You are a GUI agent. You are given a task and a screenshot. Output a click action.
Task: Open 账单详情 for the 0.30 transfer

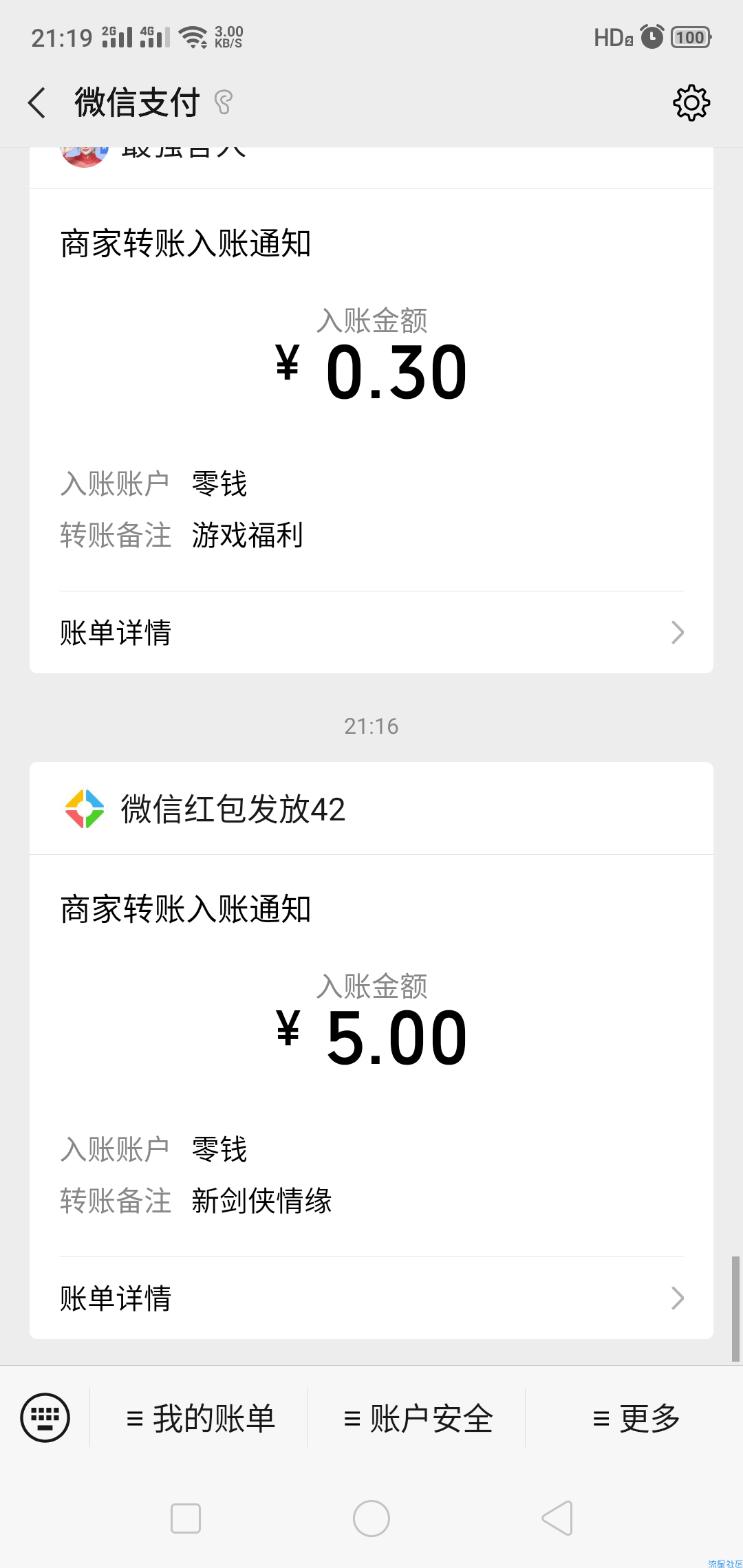pos(371,632)
